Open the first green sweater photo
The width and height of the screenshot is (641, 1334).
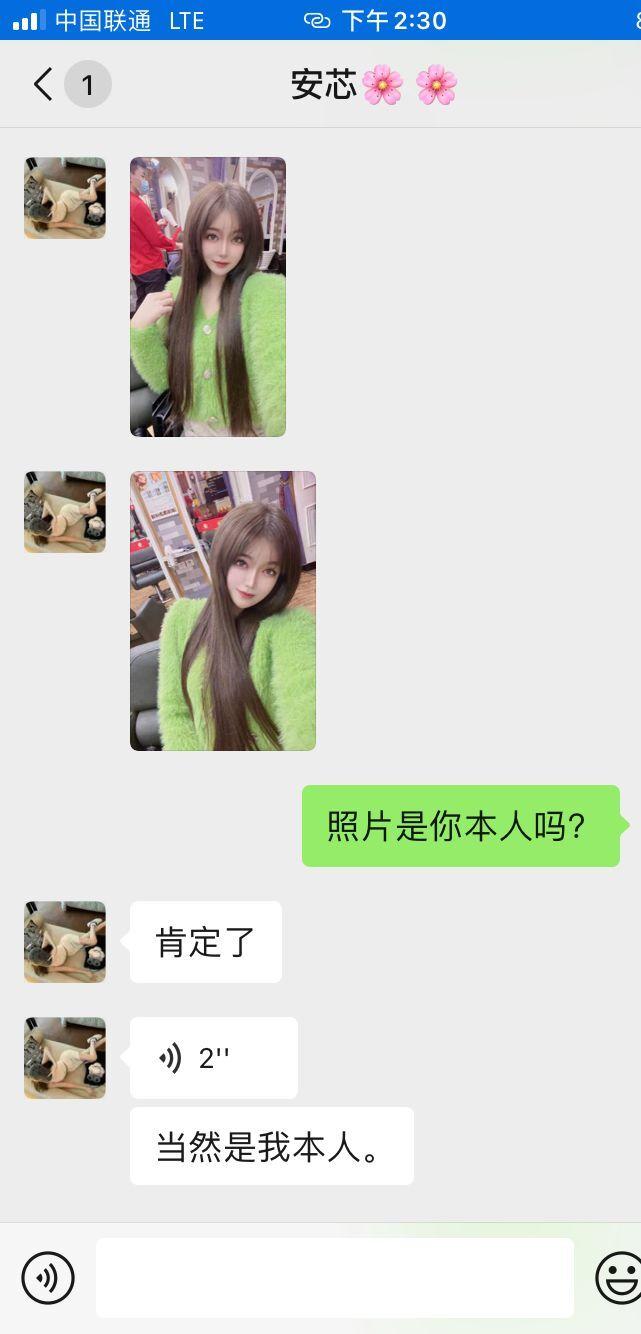tap(208, 297)
